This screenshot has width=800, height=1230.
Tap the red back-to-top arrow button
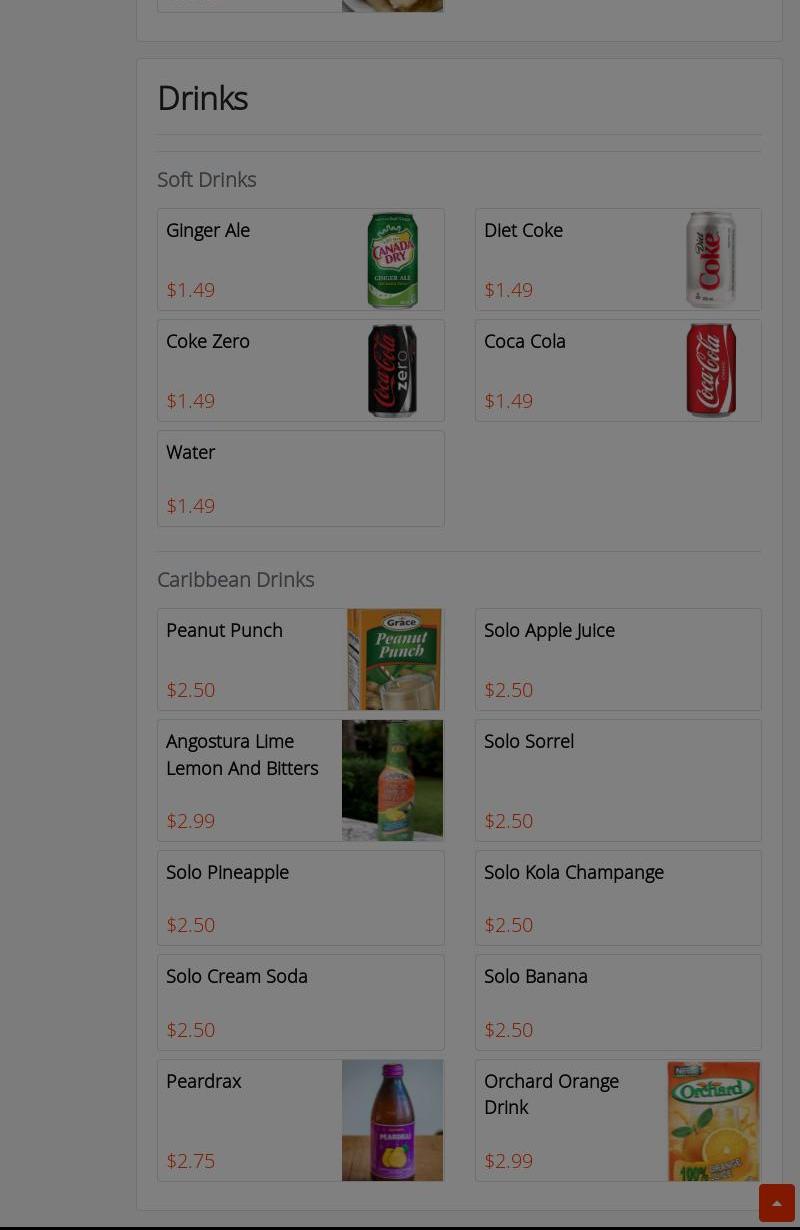coord(776,1203)
